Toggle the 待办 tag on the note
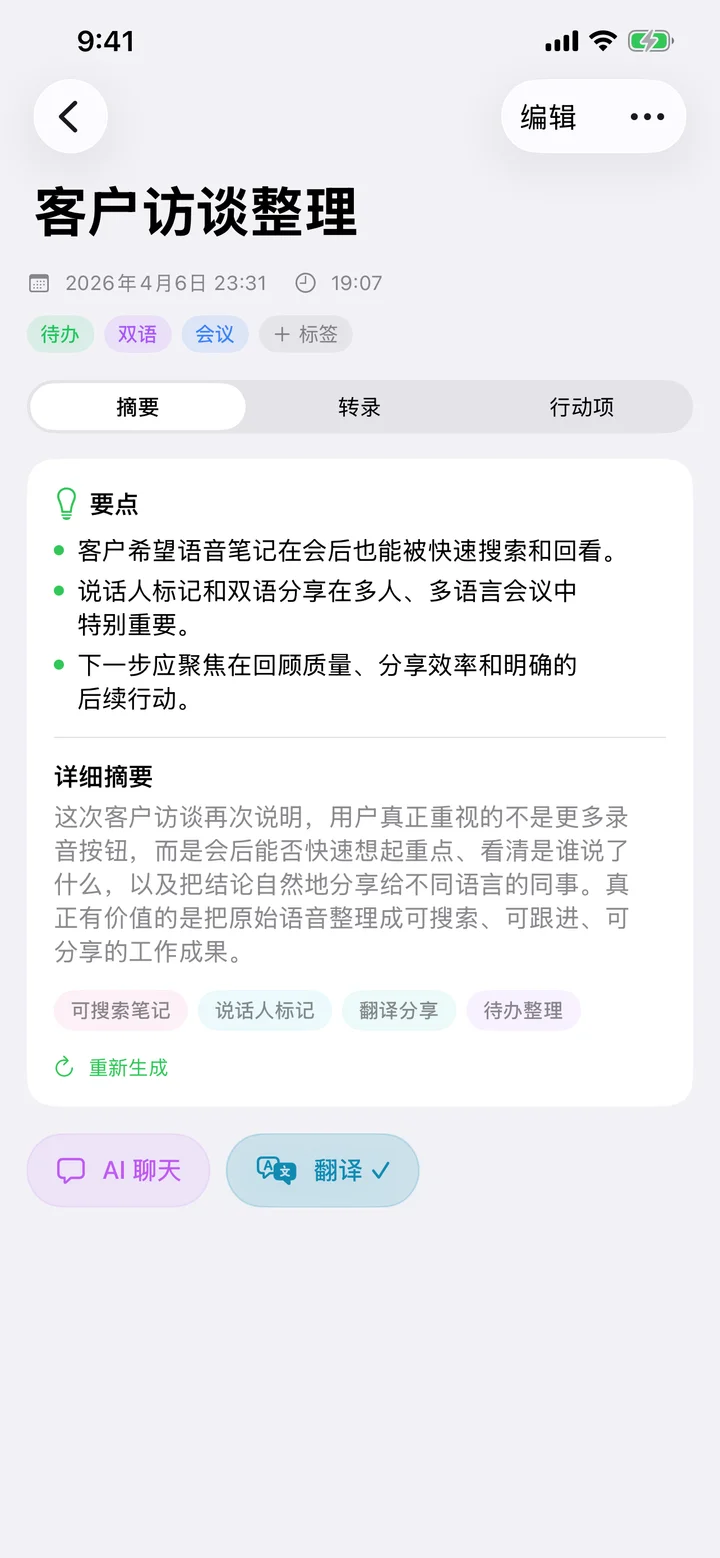Image resolution: width=720 pixels, height=1558 pixels. [60, 334]
